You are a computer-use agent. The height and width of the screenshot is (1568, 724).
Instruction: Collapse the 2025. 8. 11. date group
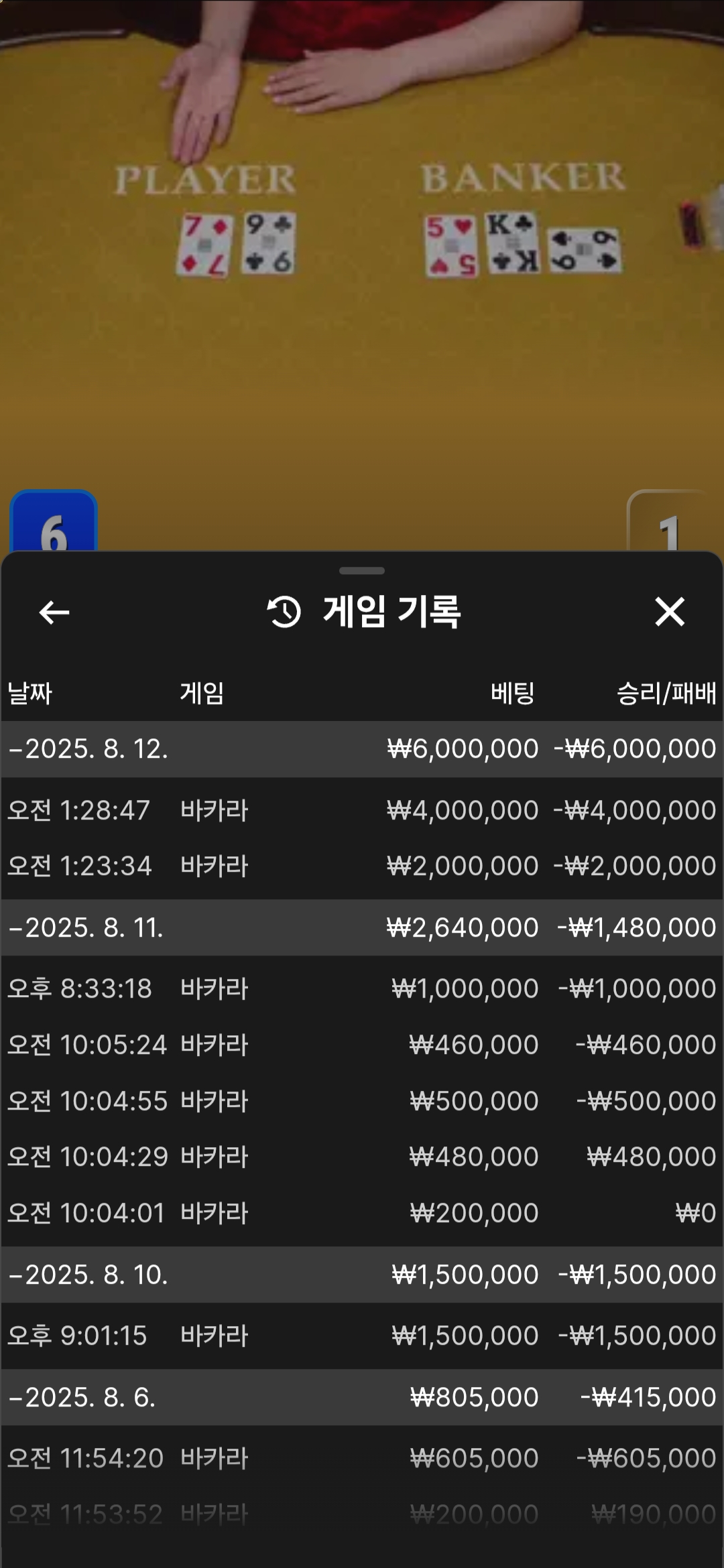click(x=362, y=927)
